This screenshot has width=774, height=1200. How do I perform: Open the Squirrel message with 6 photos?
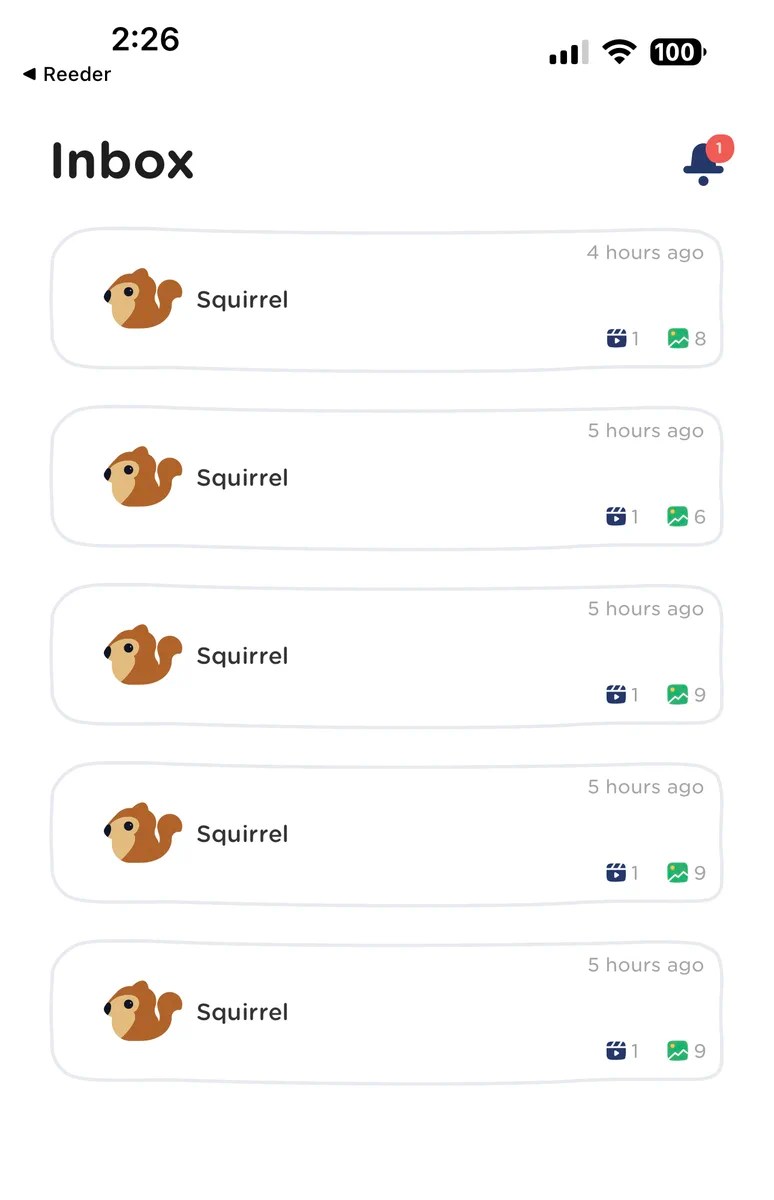[x=386, y=478]
